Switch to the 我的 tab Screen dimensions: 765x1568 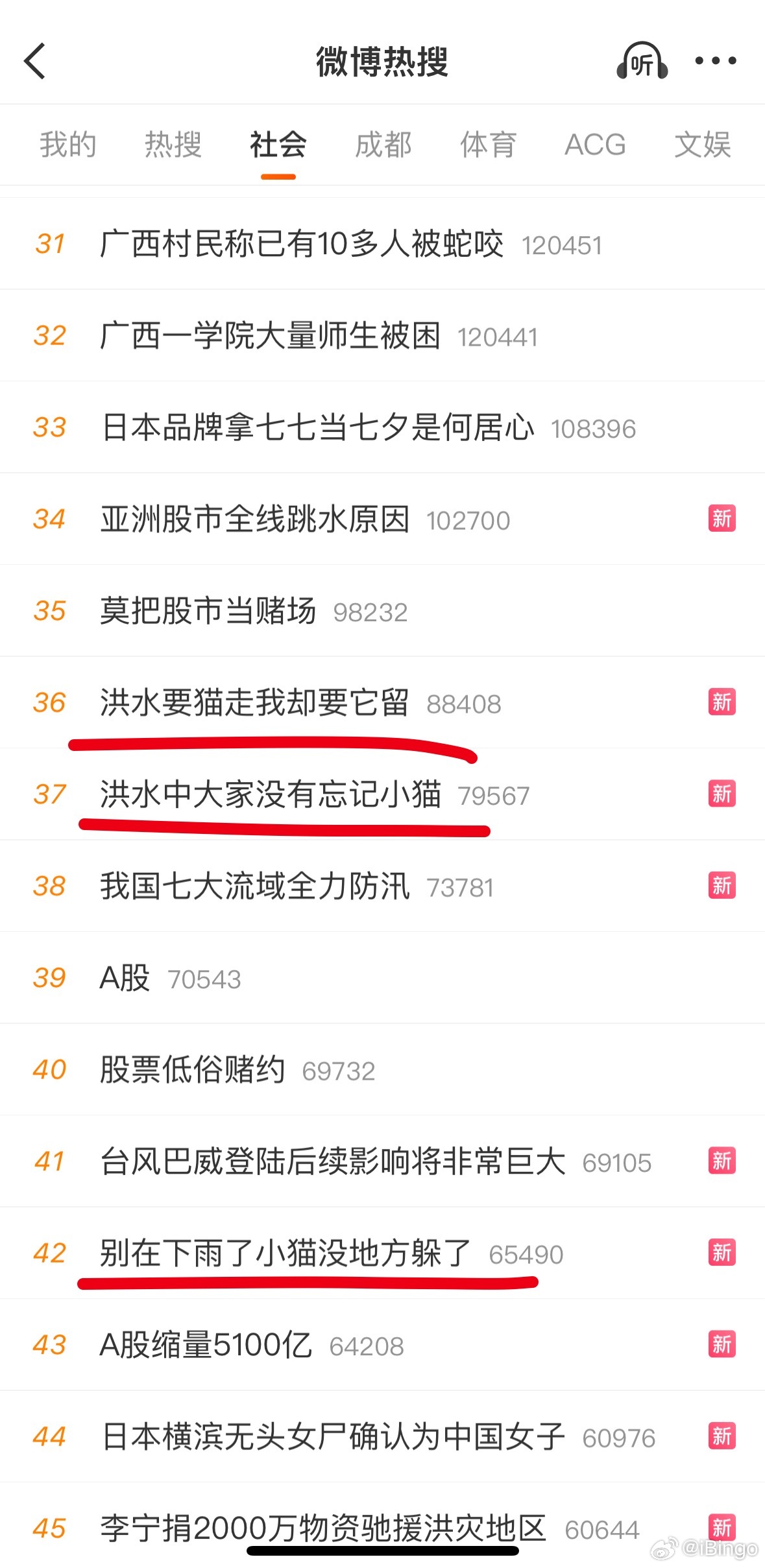(68, 144)
